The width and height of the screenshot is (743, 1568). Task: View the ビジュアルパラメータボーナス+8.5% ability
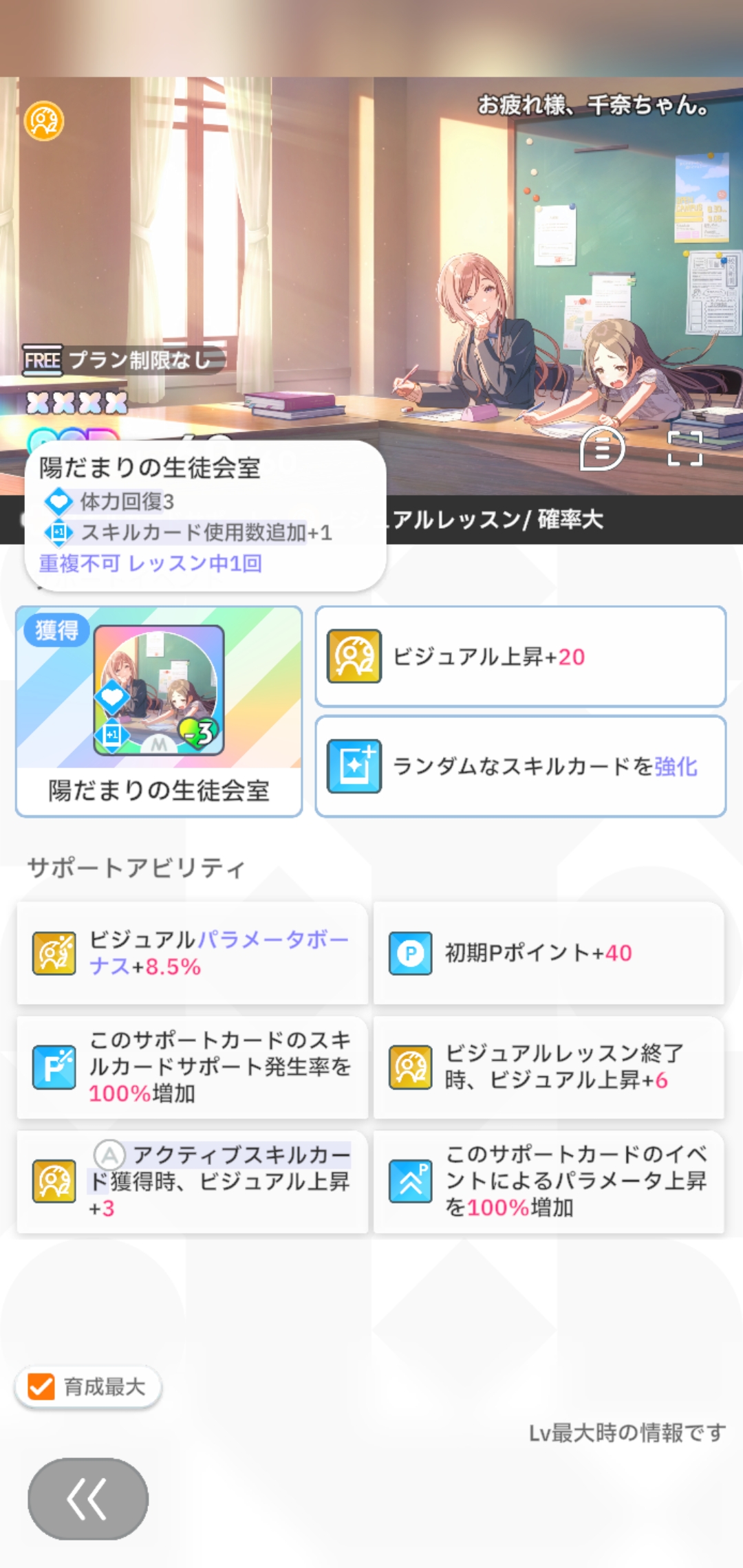click(x=192, y=953)
